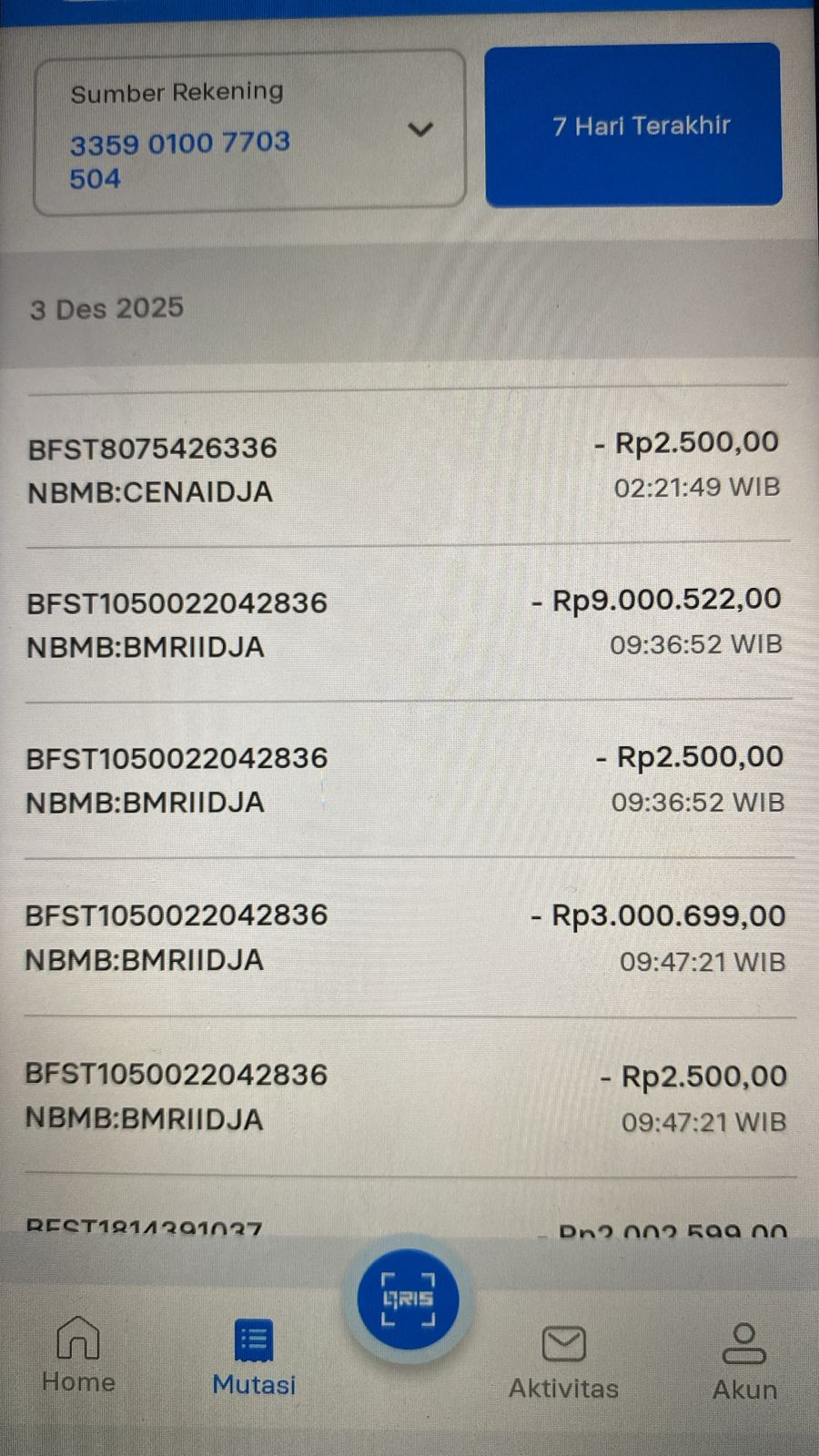The width and height of the screenshot is (819, 1456).
Task: Open the QRIS scanner
Action: click(x=408, y=1299)
